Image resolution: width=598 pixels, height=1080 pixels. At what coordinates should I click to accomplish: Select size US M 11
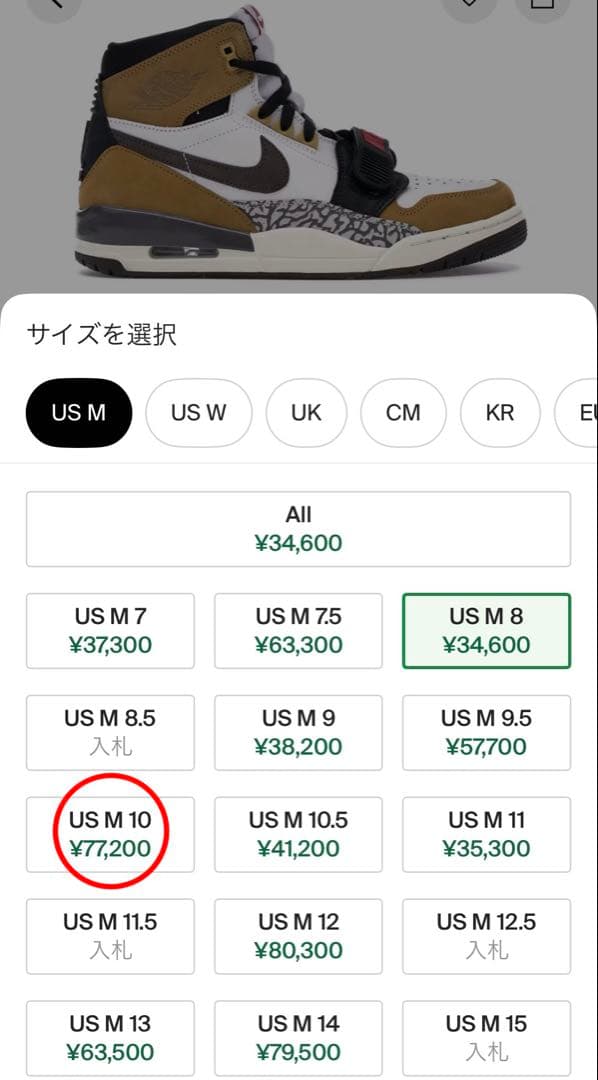point(486,835)
